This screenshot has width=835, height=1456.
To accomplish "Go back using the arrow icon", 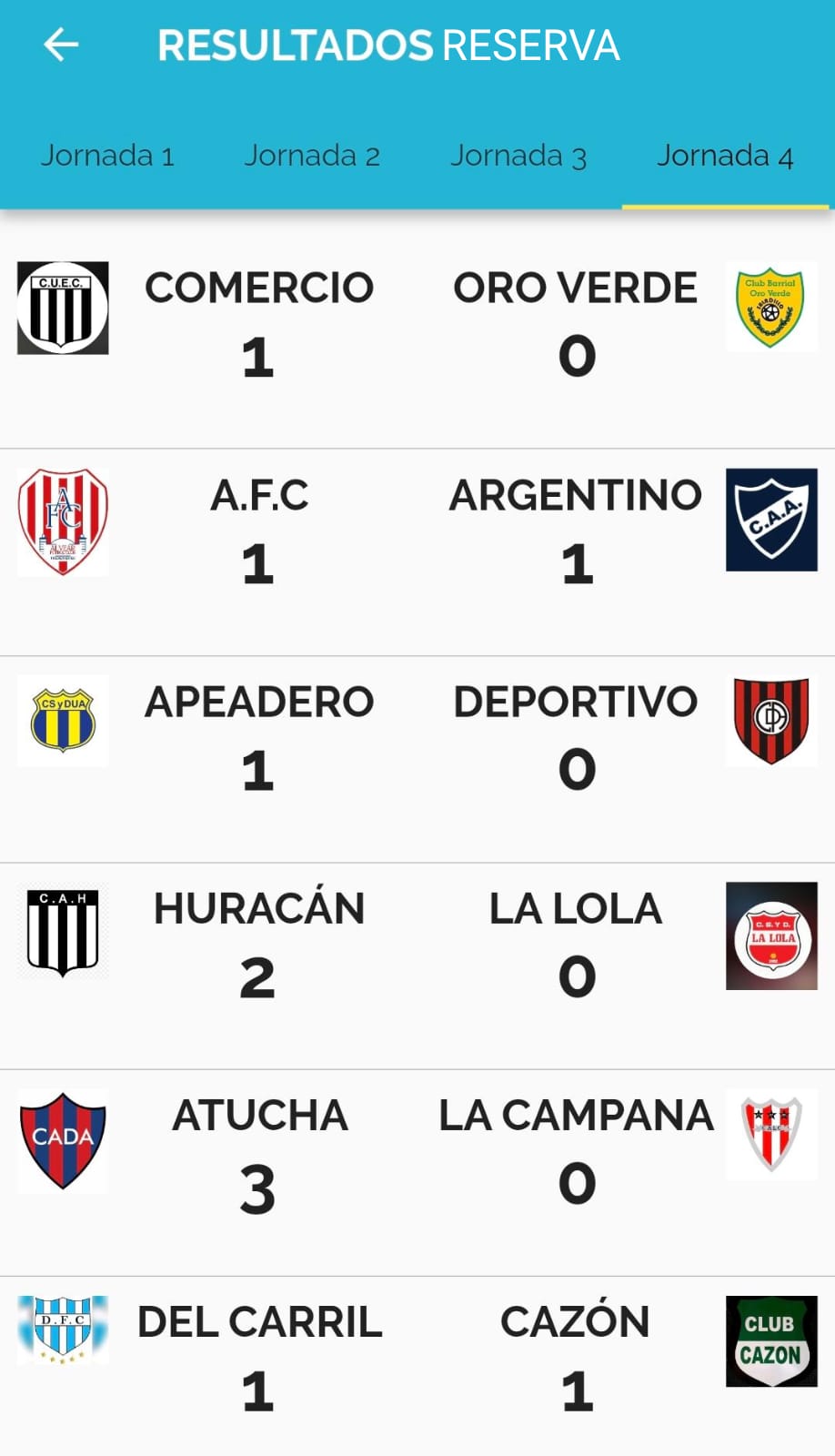I will pos(61,45).
